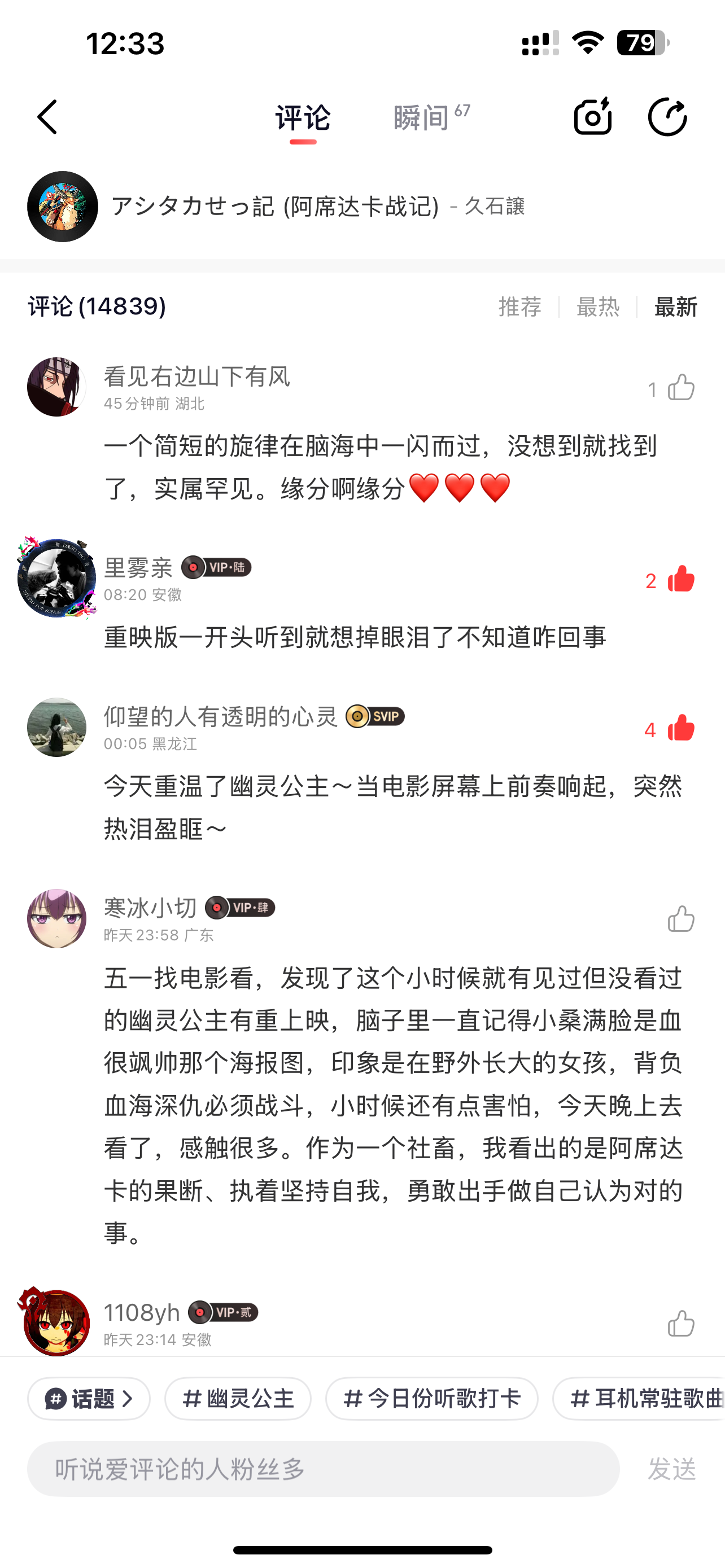Open the 话题 topics chip

pos(89,1398)
